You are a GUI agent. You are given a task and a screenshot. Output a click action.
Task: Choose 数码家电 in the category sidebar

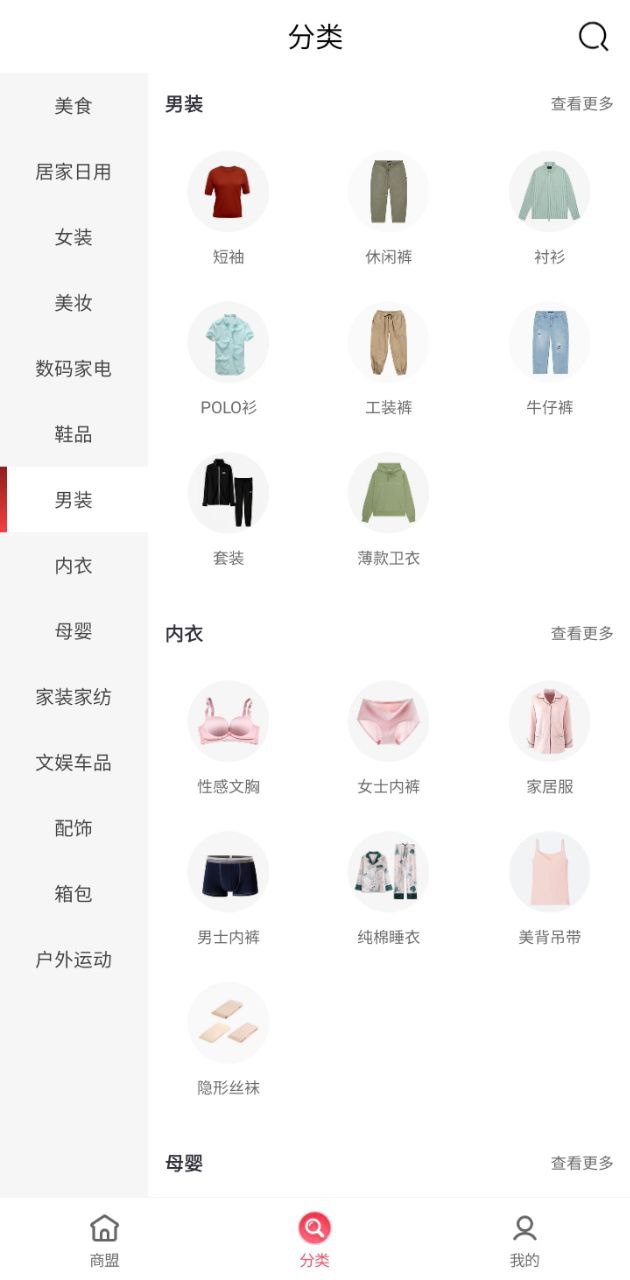click(x=73, y=369)
